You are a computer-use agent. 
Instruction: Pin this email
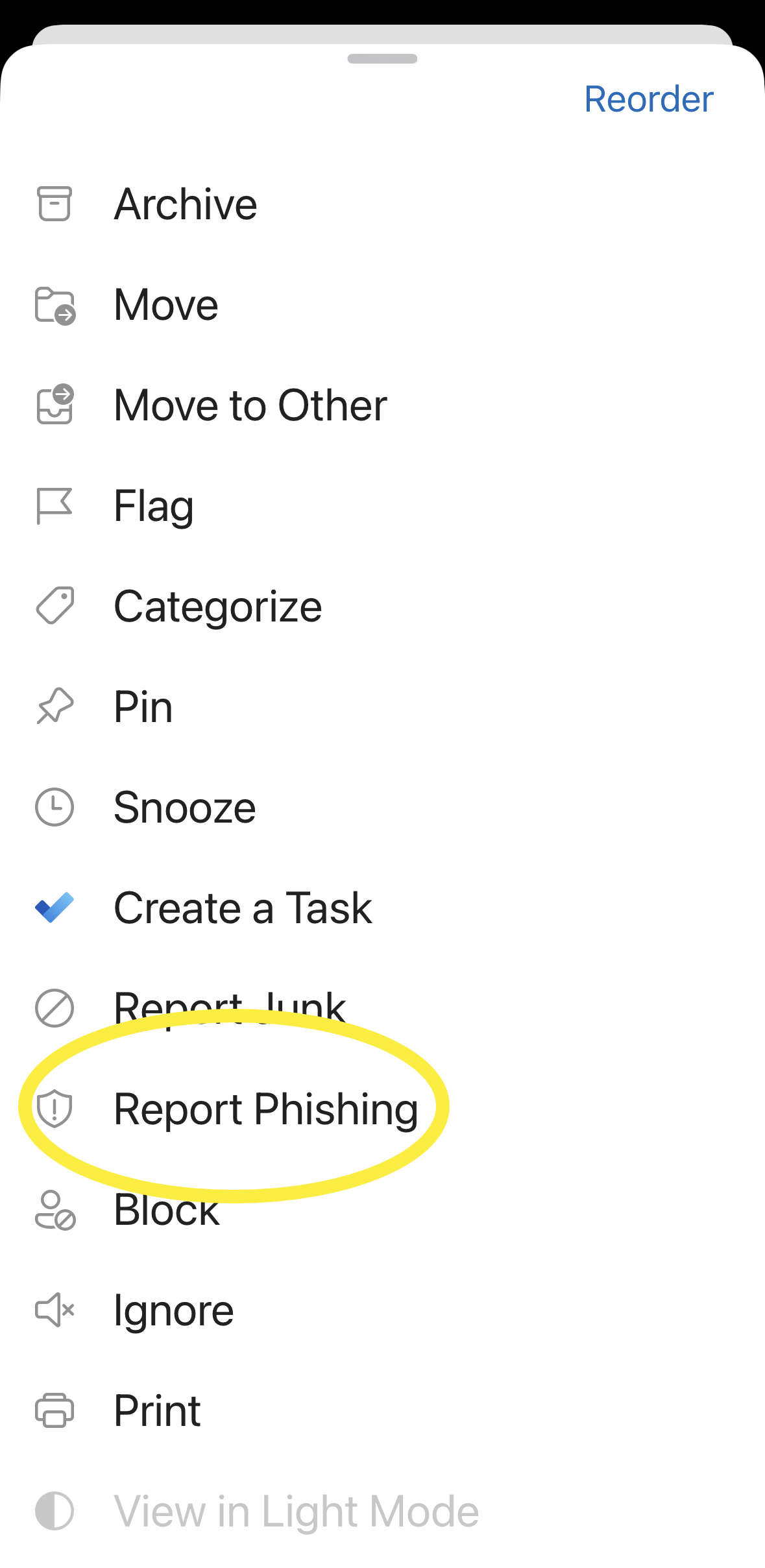click(143, 707)
